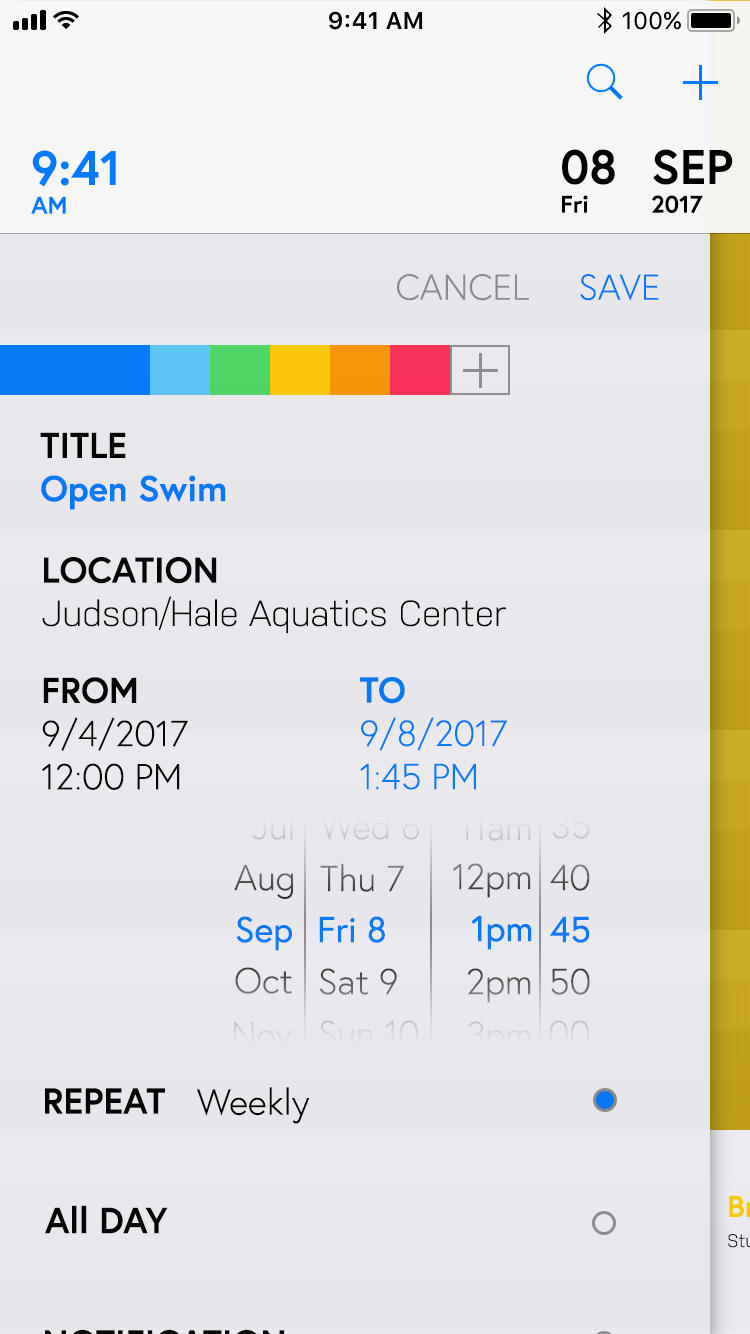Disable the Weekly repeat option

click(604, 1101)
